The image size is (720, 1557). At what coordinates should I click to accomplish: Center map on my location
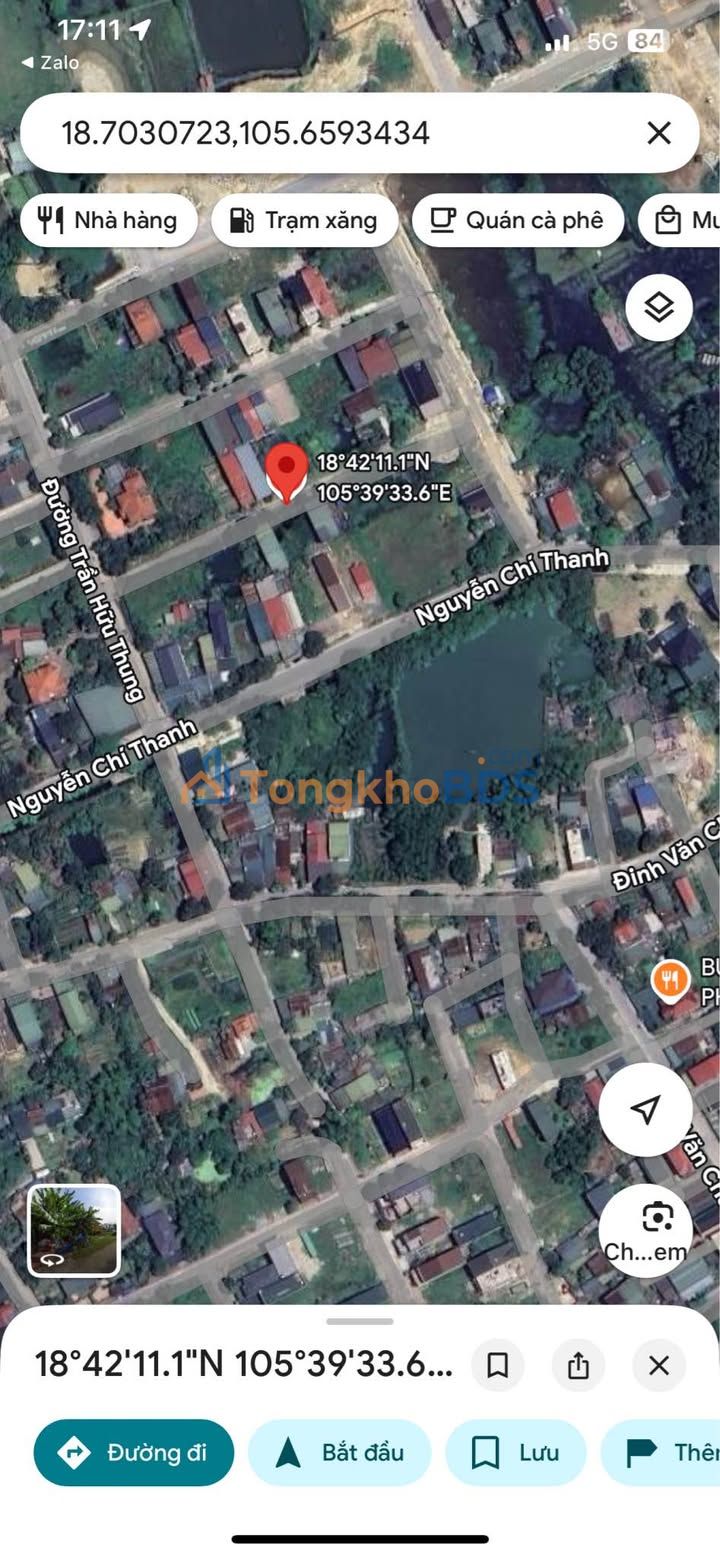coord(645,1109)
